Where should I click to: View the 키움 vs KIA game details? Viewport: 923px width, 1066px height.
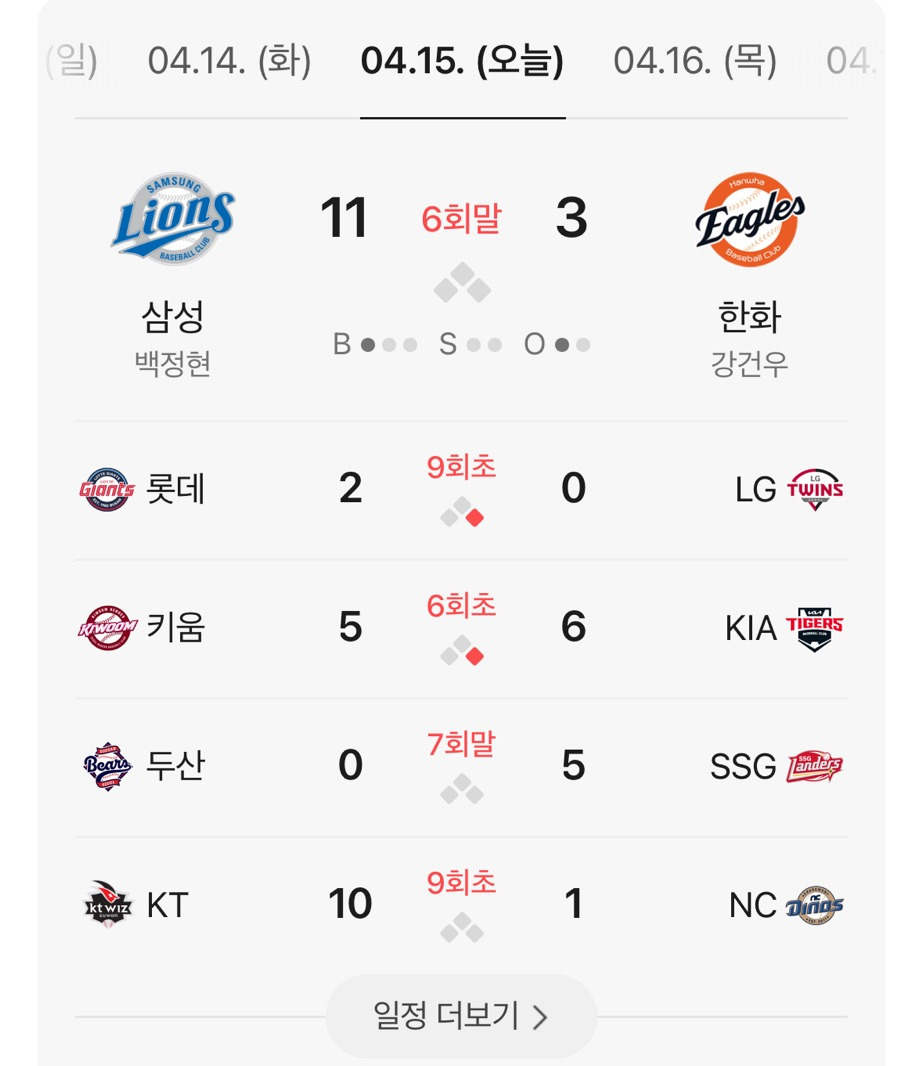461,628
